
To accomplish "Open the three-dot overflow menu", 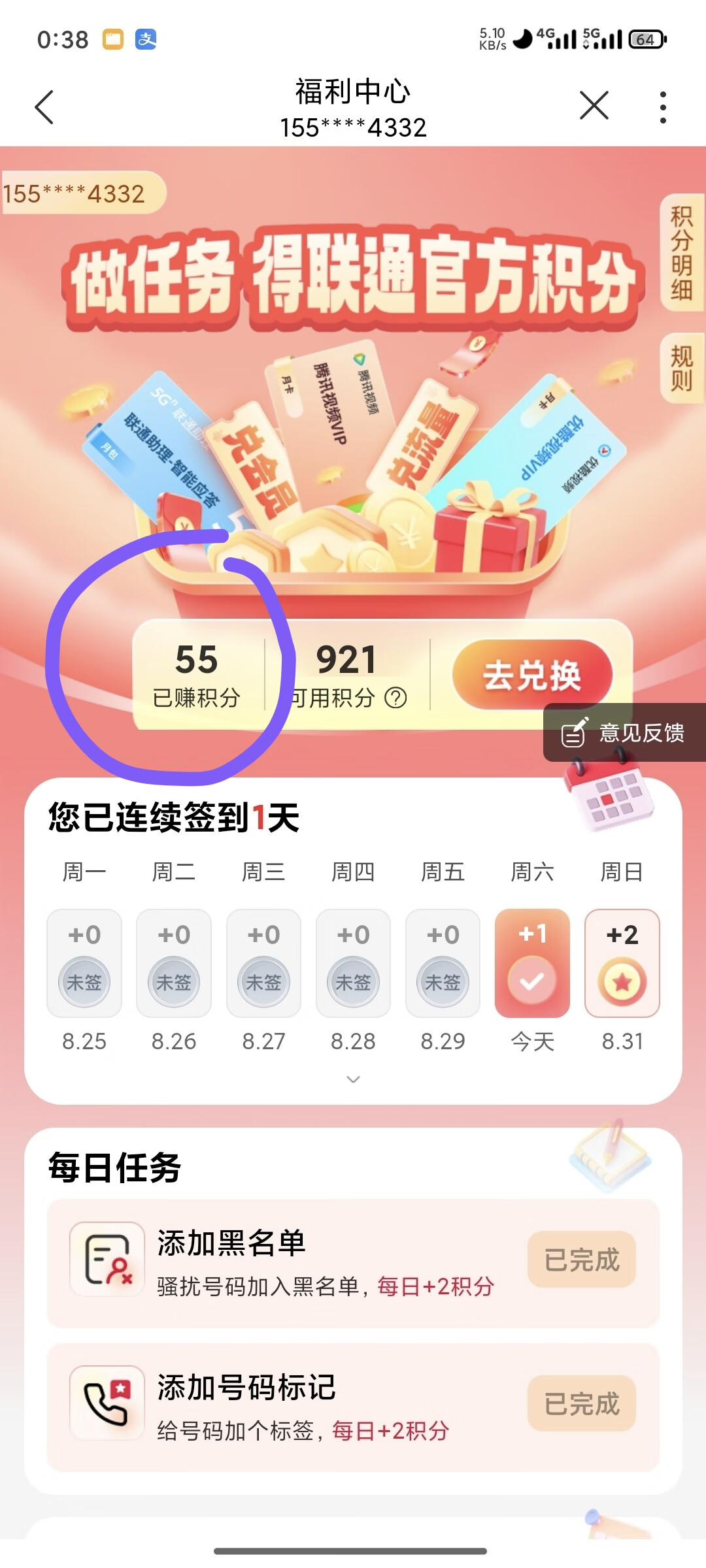I will point(663,107).
